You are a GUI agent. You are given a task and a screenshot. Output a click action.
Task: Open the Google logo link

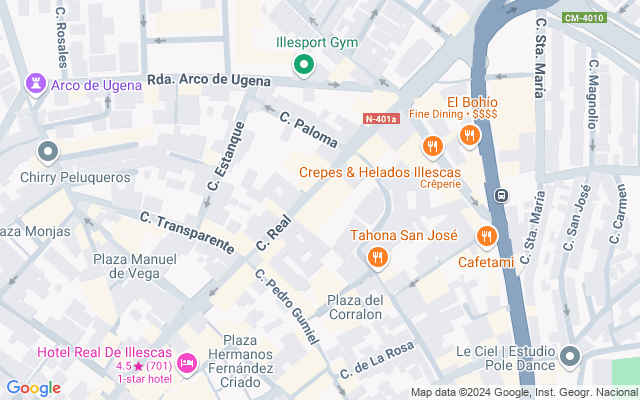33,388
